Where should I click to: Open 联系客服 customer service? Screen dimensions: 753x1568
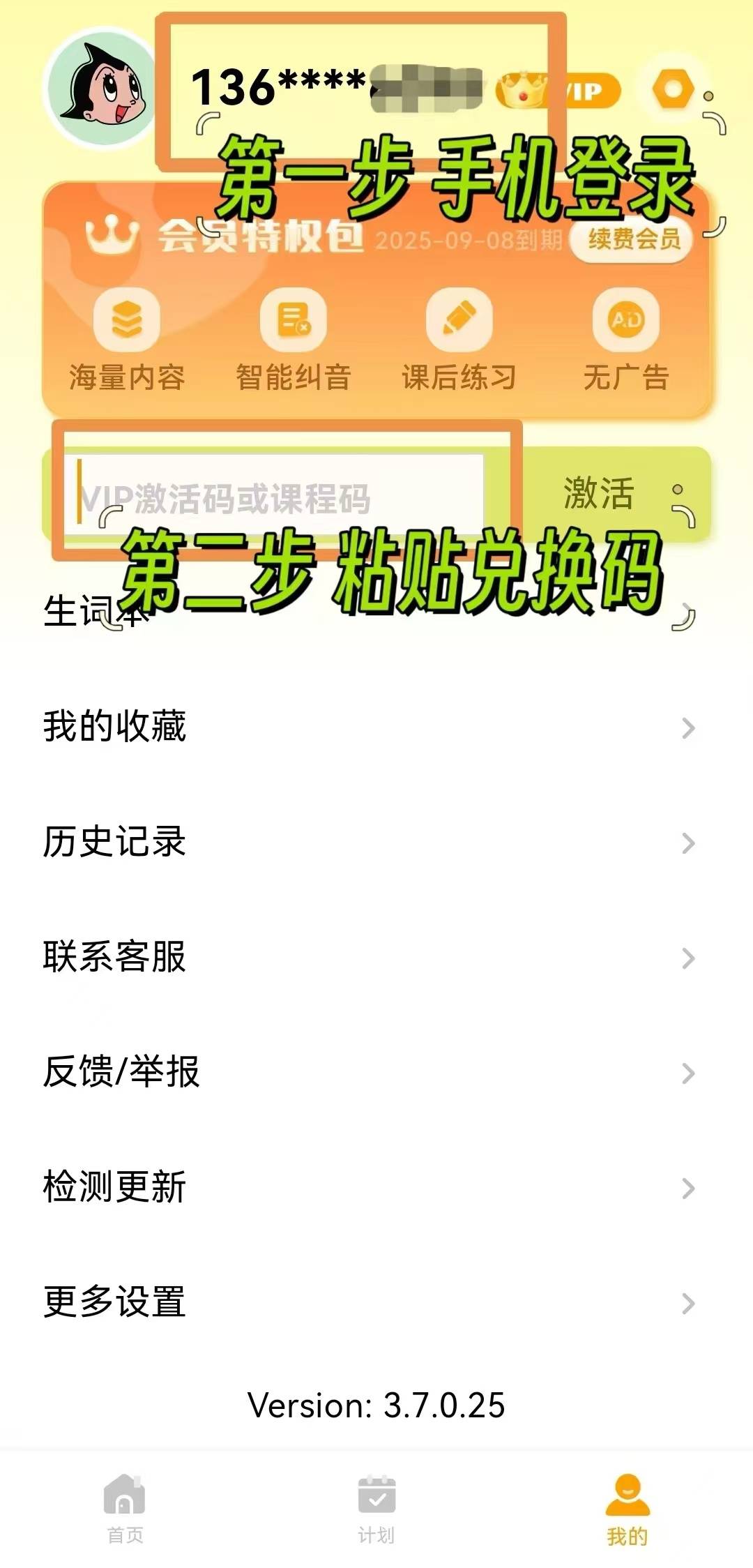click(370, 957)
